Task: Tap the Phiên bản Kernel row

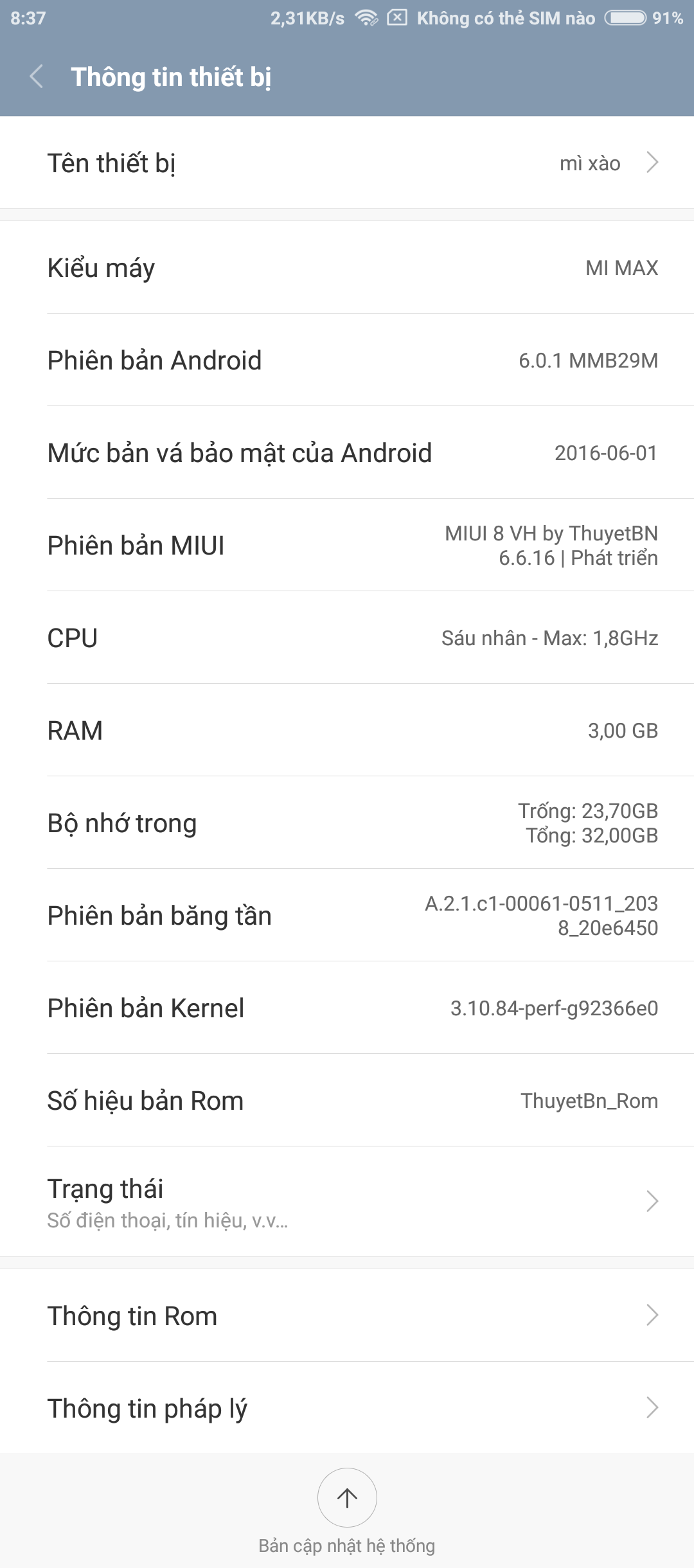Action: coord(347,1008)
